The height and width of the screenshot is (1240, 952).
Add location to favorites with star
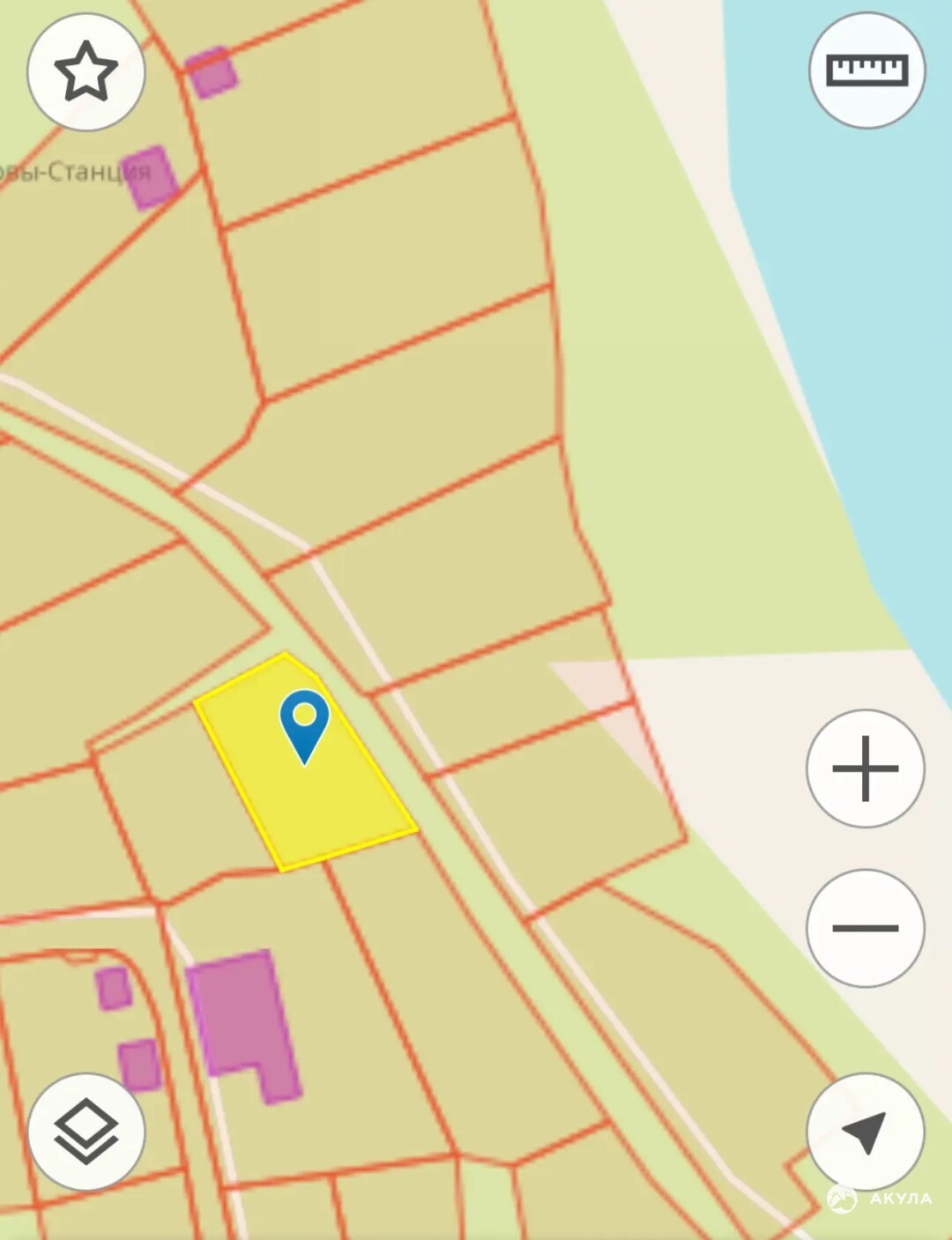(86, 72)
